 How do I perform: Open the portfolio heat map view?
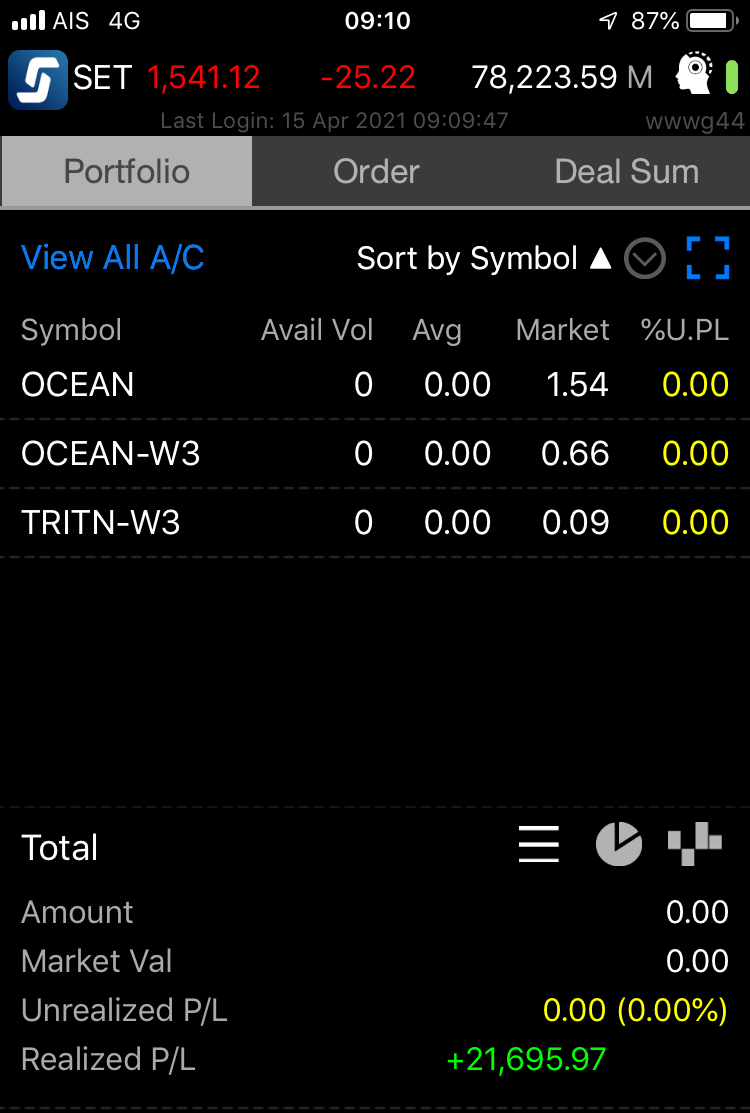[695, 845]
